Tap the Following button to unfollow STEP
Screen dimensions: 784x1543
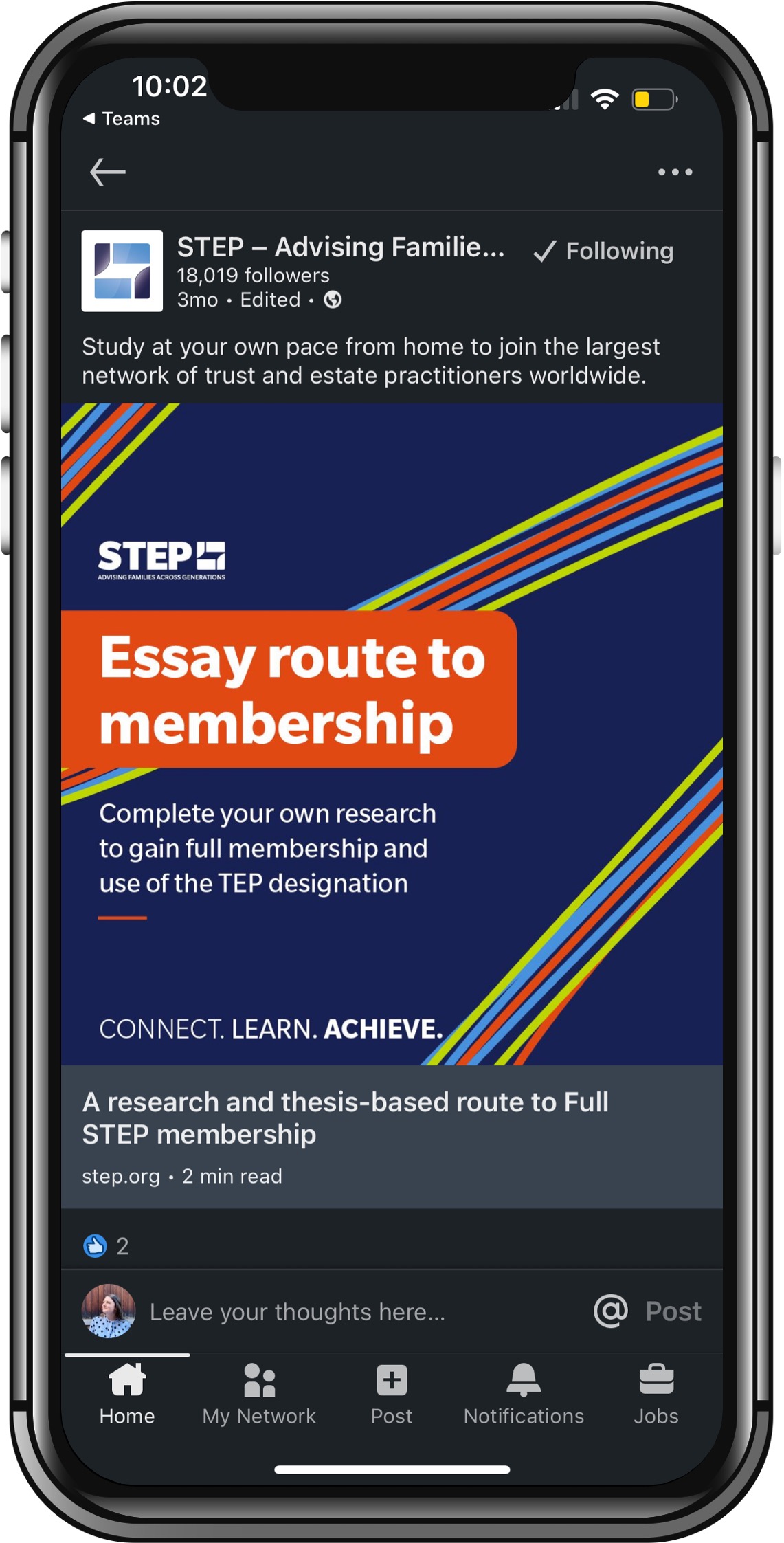(x=604, y=252)
